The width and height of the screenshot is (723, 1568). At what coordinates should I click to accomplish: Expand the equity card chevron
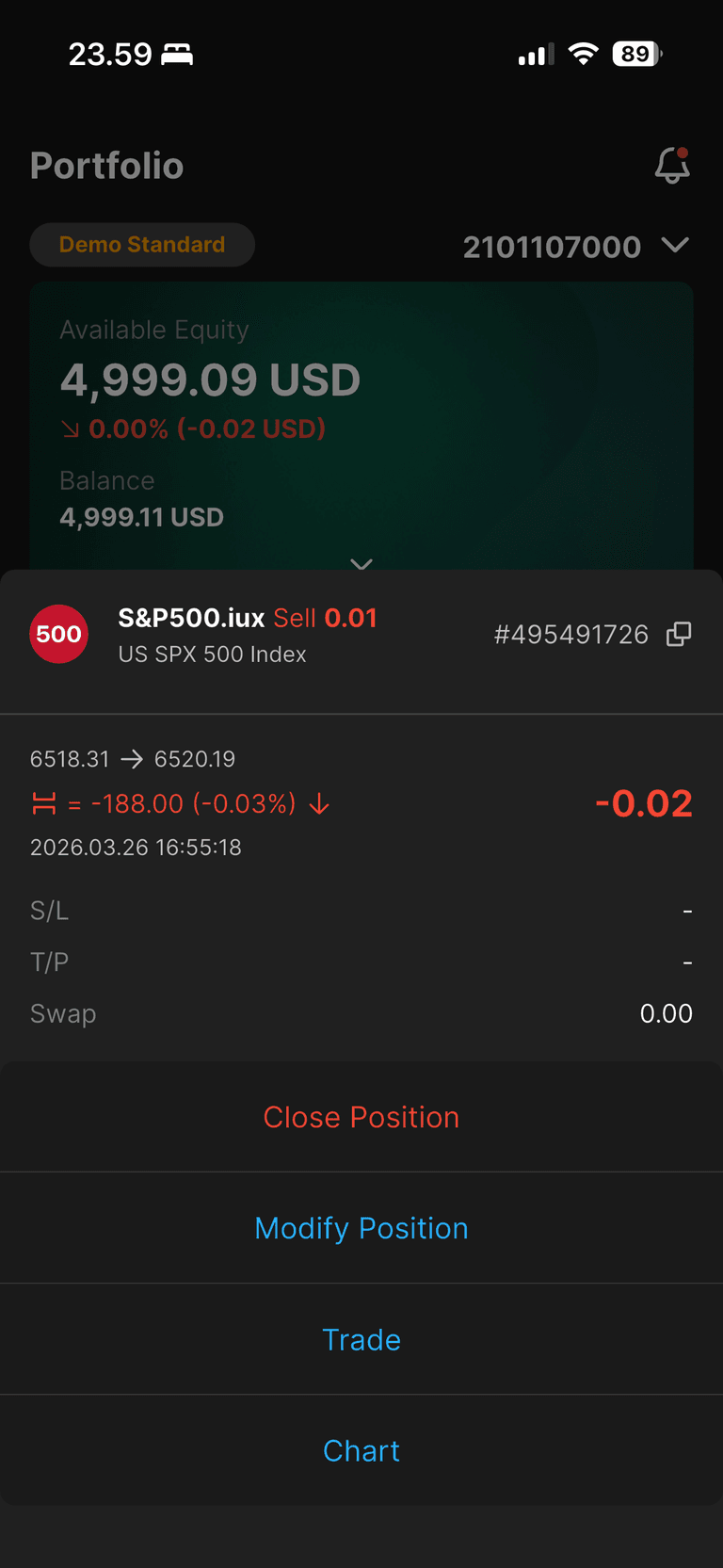(361, 563)
